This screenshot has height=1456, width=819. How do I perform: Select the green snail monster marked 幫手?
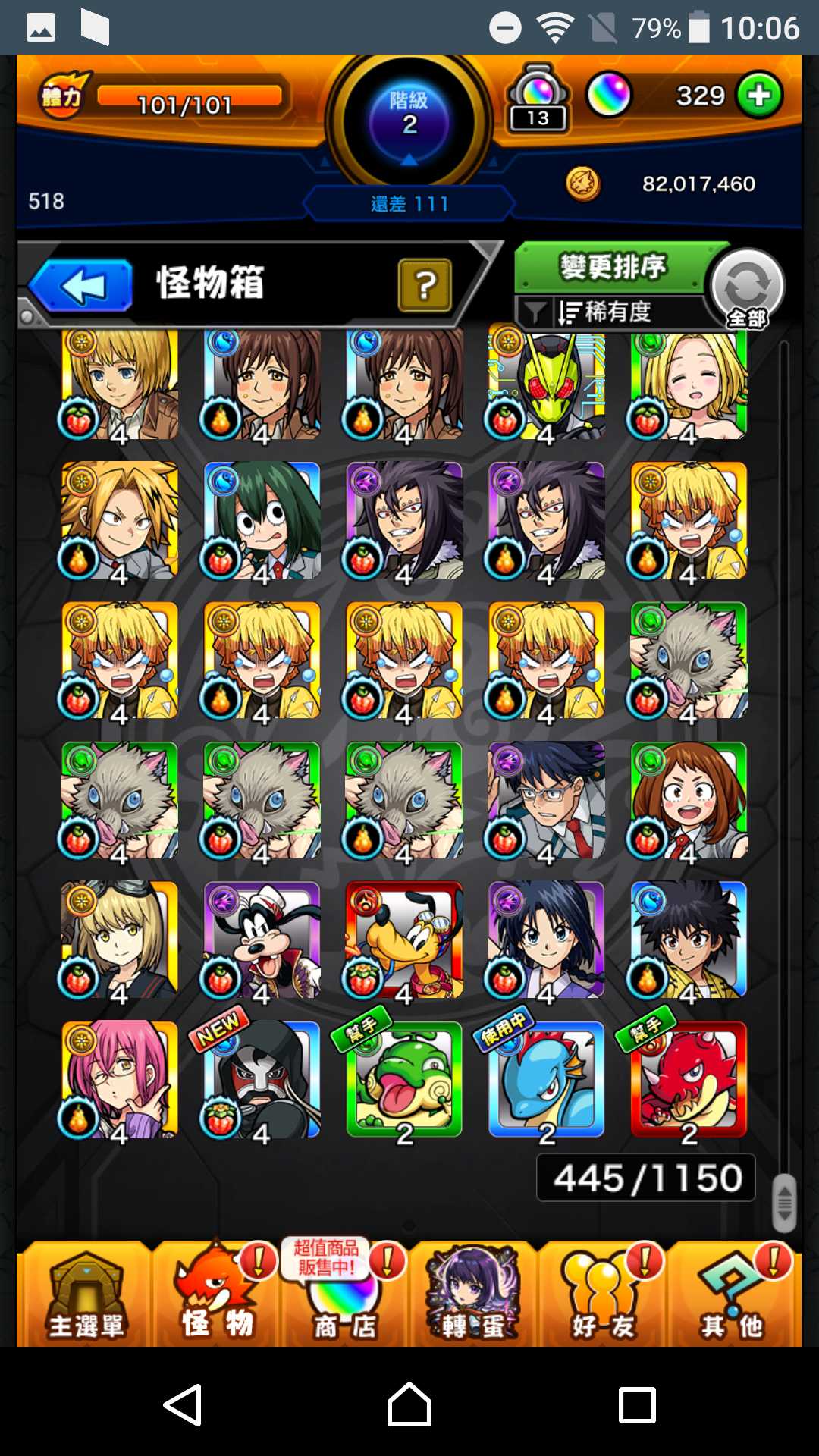click(404, 1079)
